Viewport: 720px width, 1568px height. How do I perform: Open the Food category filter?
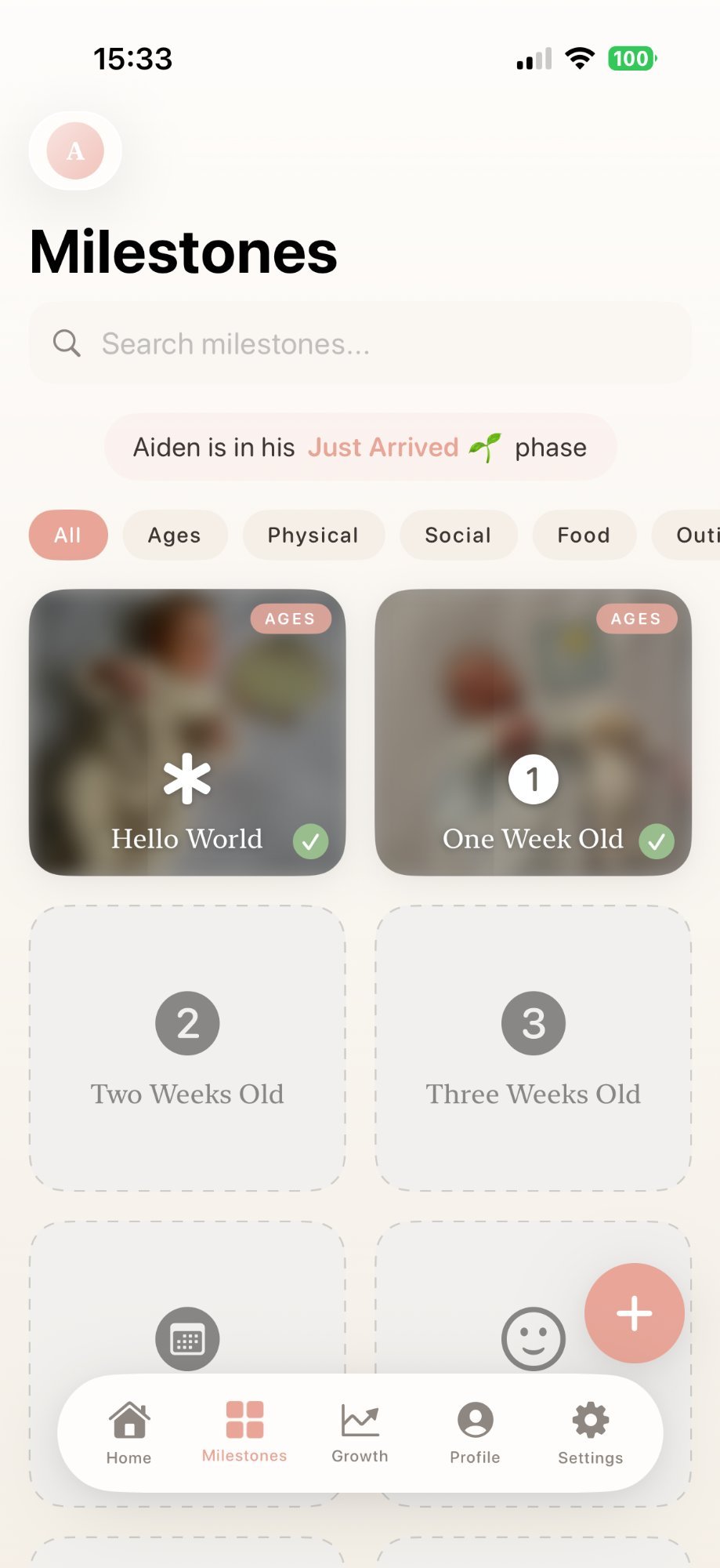coord(584,535)
